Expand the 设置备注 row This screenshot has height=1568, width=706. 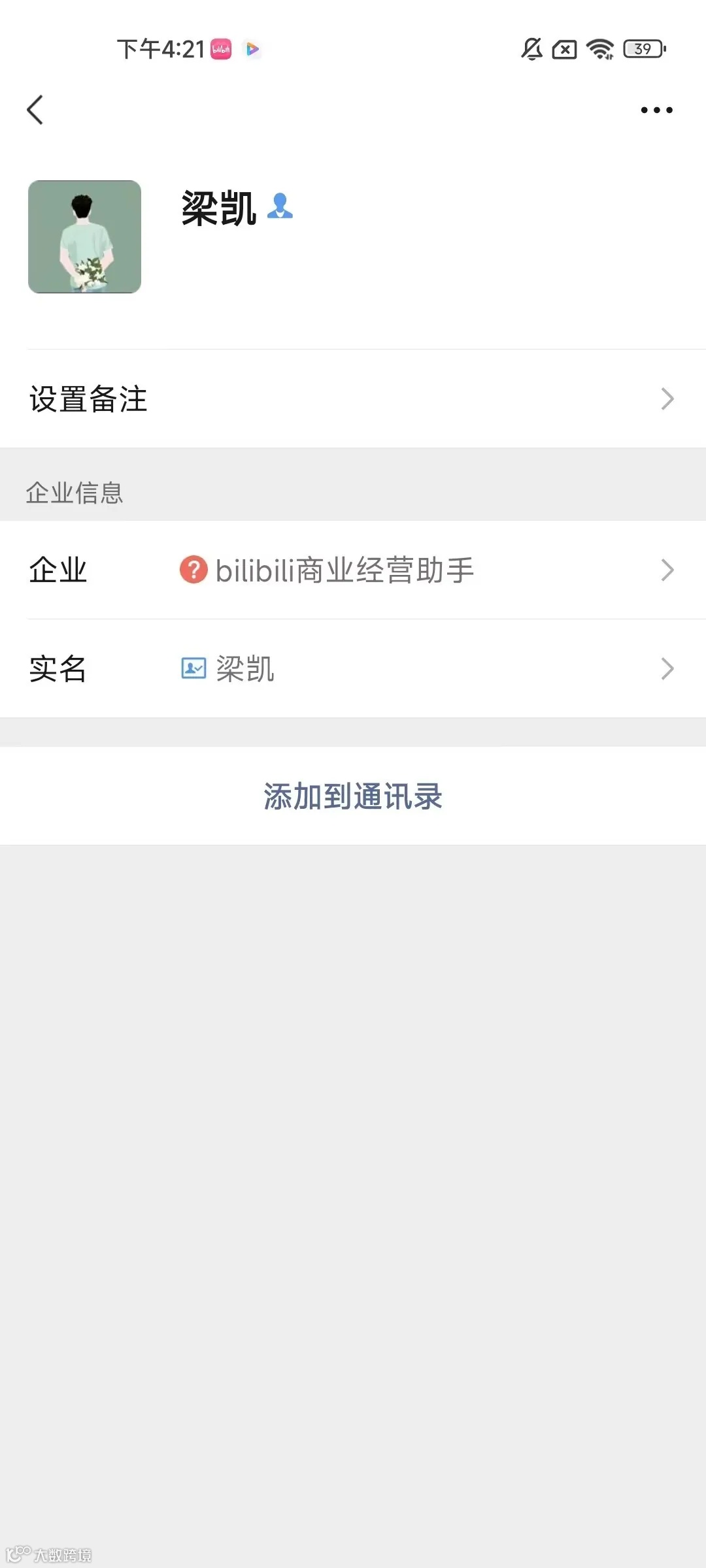coord(353,399)
